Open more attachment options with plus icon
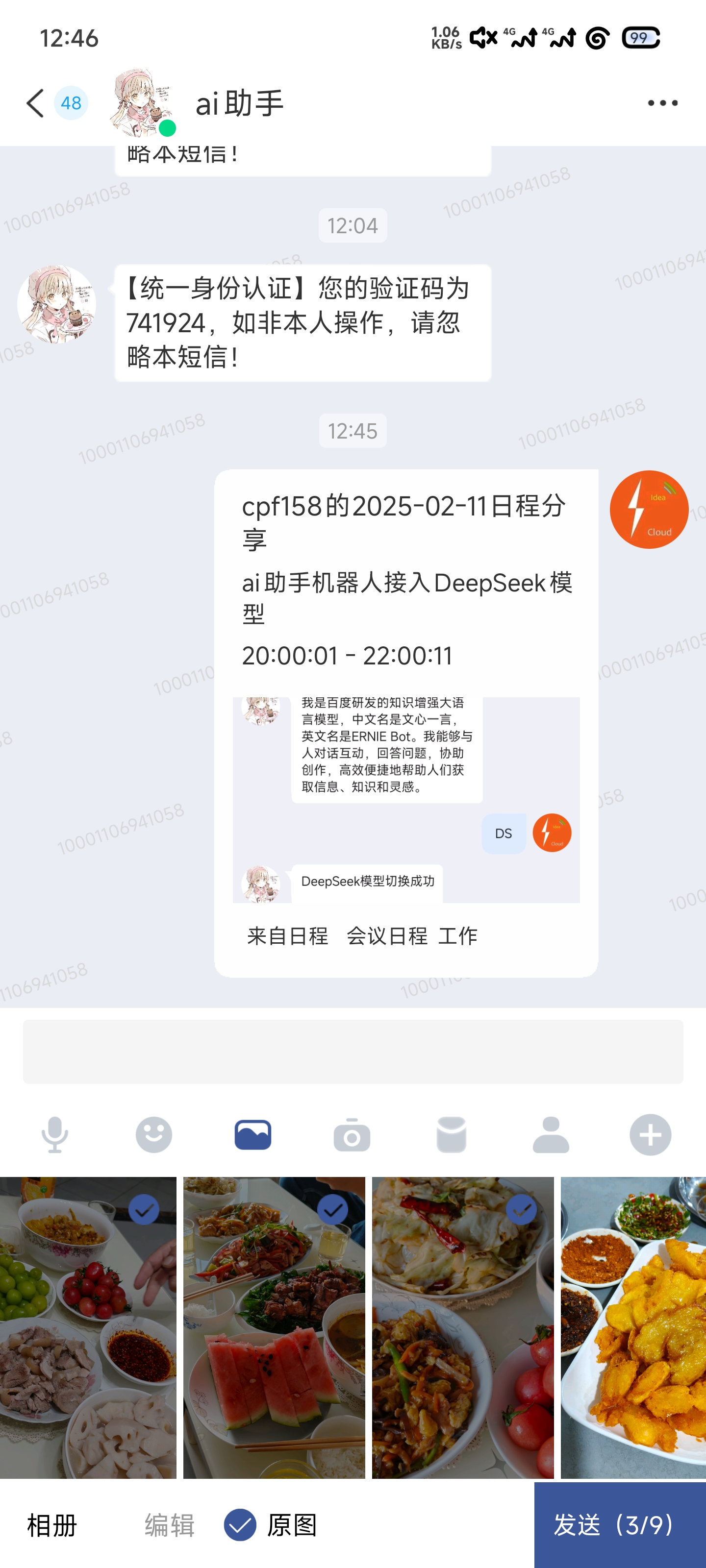Viewport: 706px width, 1568px height. click(650, 1135)
